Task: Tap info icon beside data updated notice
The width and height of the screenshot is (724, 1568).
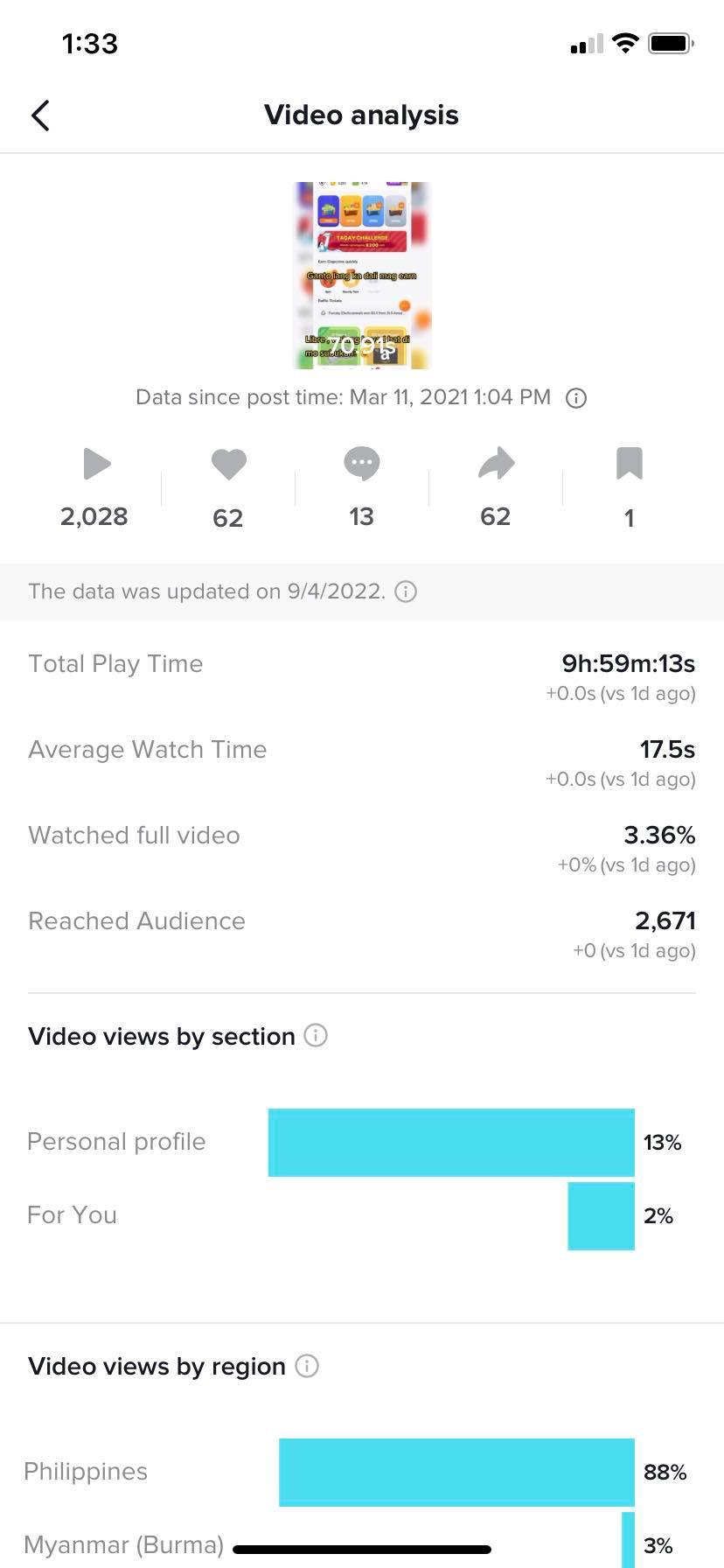Action: [406, 591]
